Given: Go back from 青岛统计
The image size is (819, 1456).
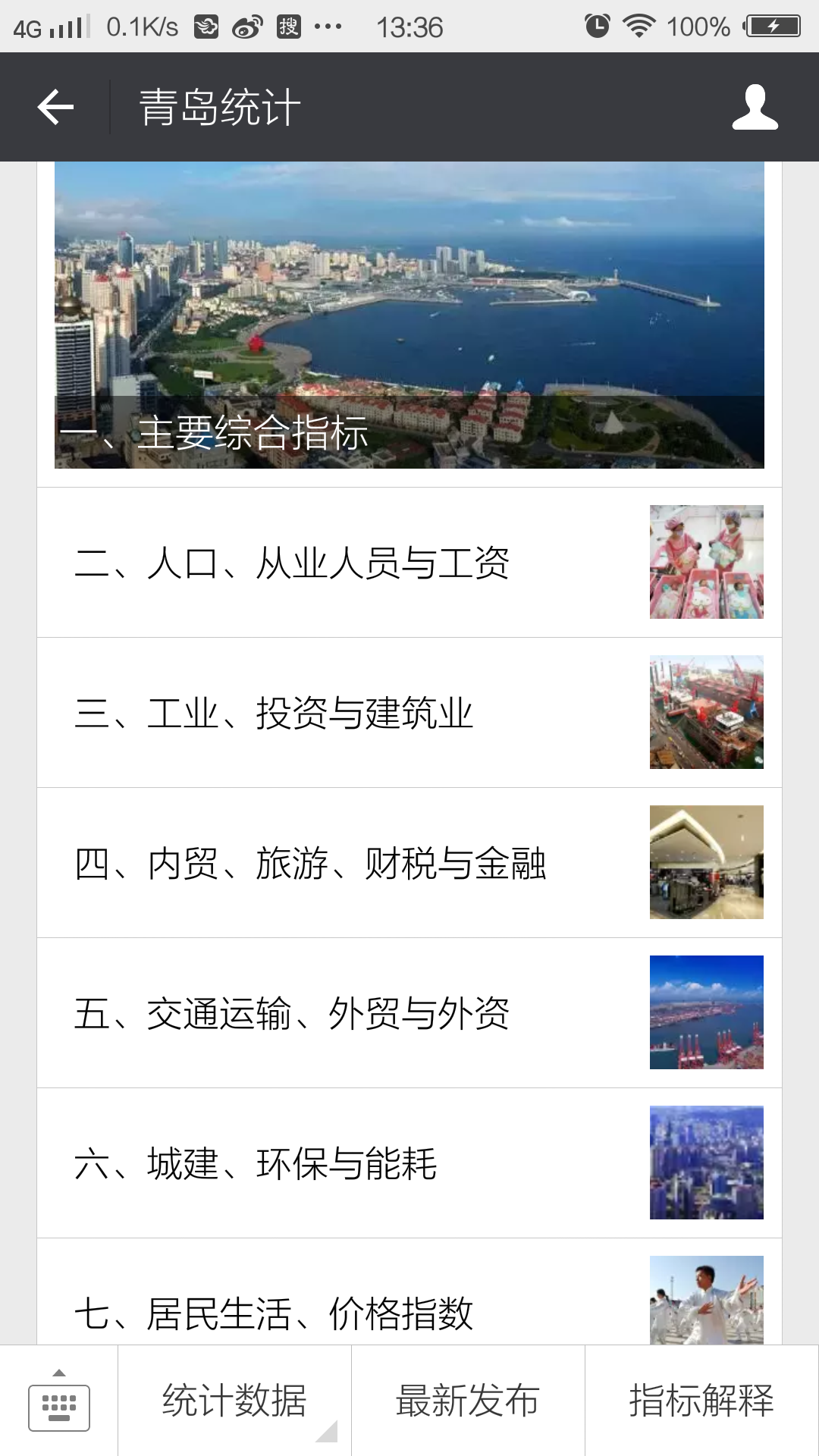Looking at the screenshot, I should 56,107.
